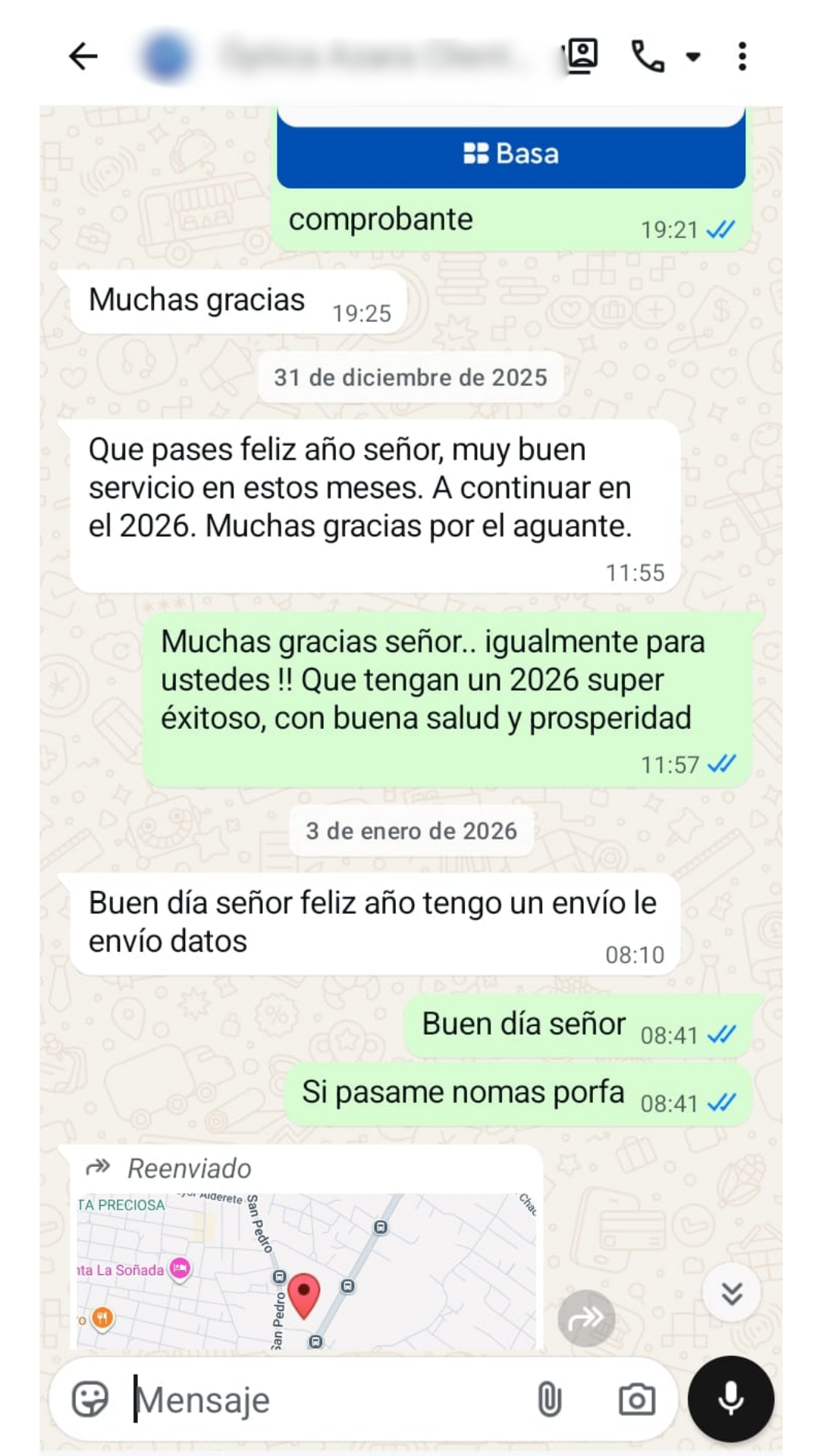Open the chat options three-dot menu

[742, 55]
